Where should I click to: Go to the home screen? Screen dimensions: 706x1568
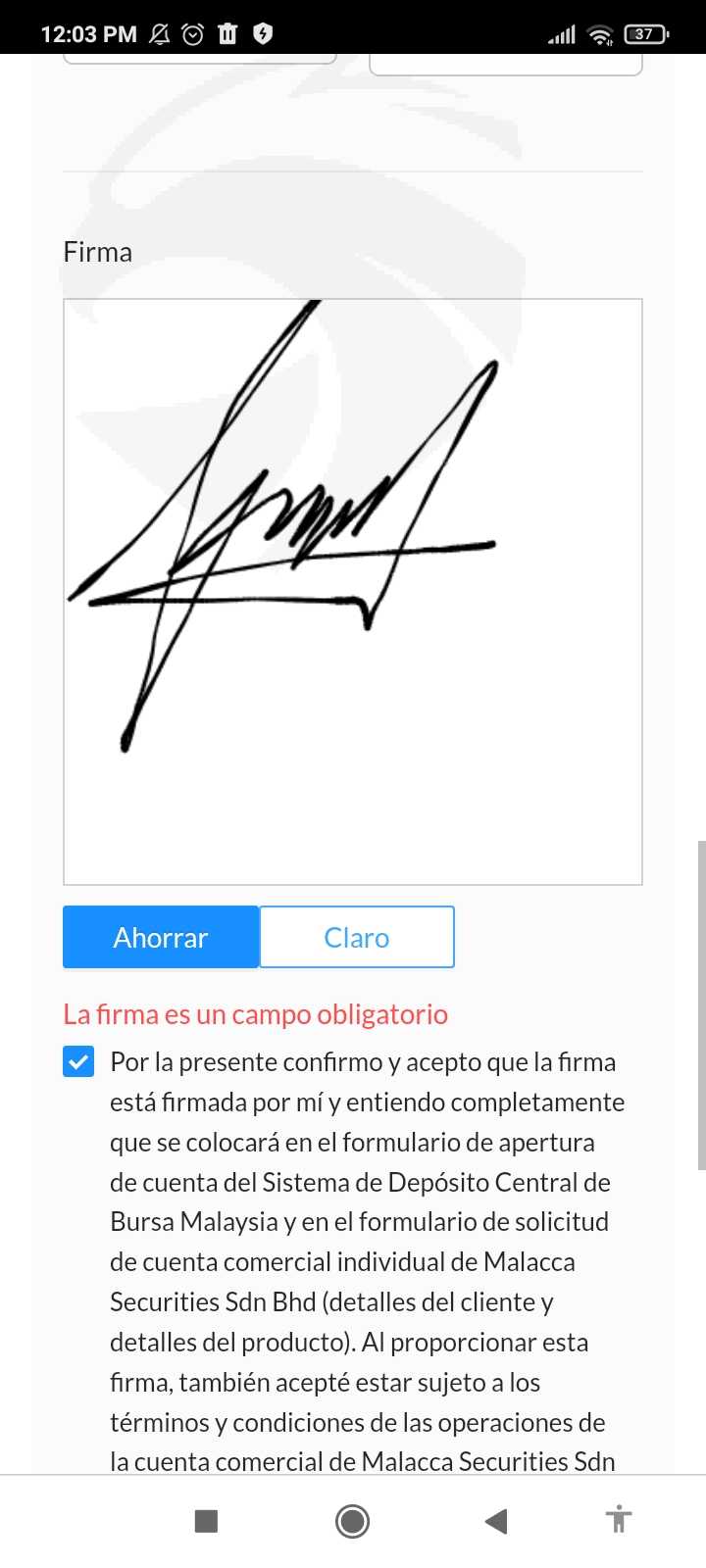pos(352,1521)
